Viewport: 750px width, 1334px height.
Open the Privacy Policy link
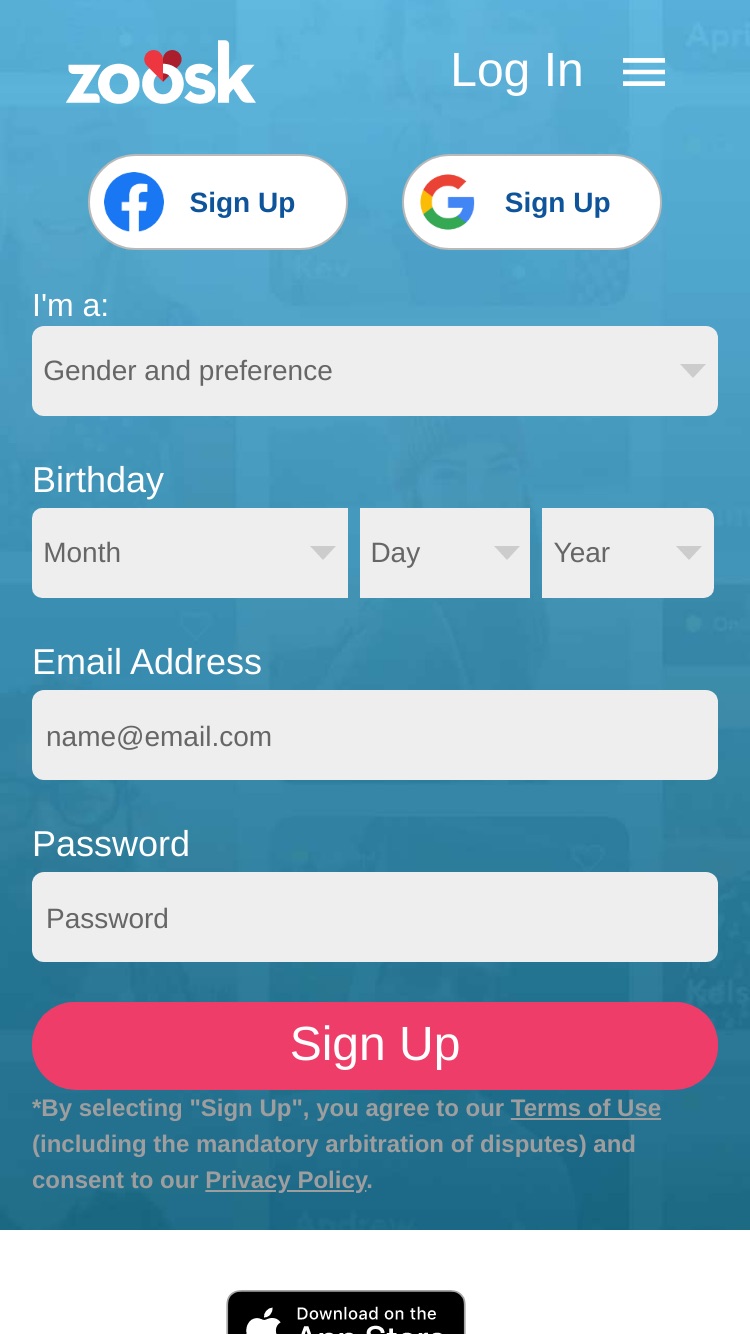286,1180
